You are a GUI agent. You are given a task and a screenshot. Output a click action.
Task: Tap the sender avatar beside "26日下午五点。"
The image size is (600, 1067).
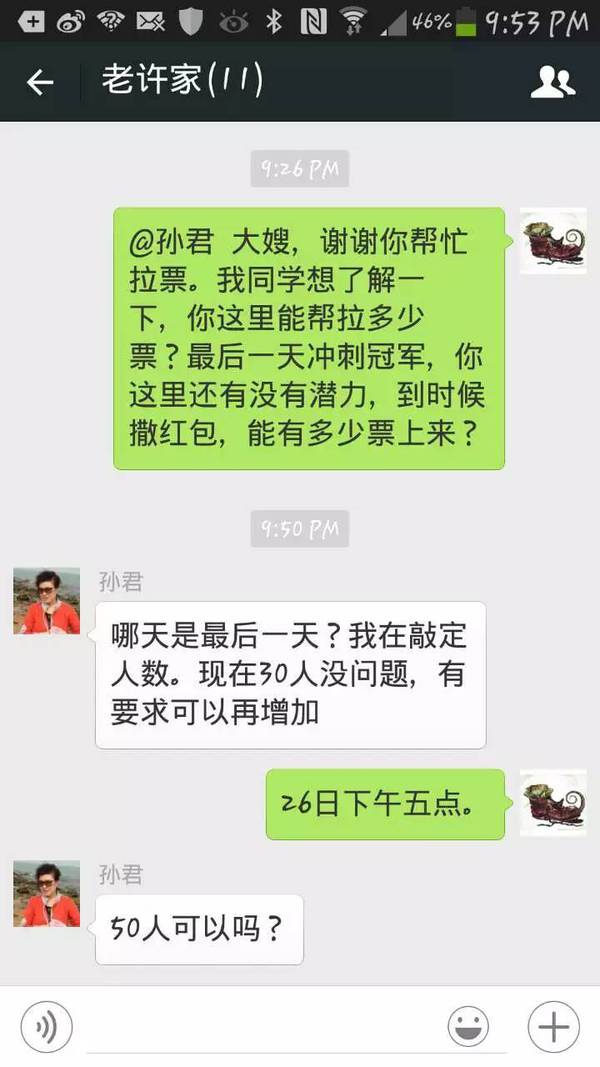[x=553, y=802]
